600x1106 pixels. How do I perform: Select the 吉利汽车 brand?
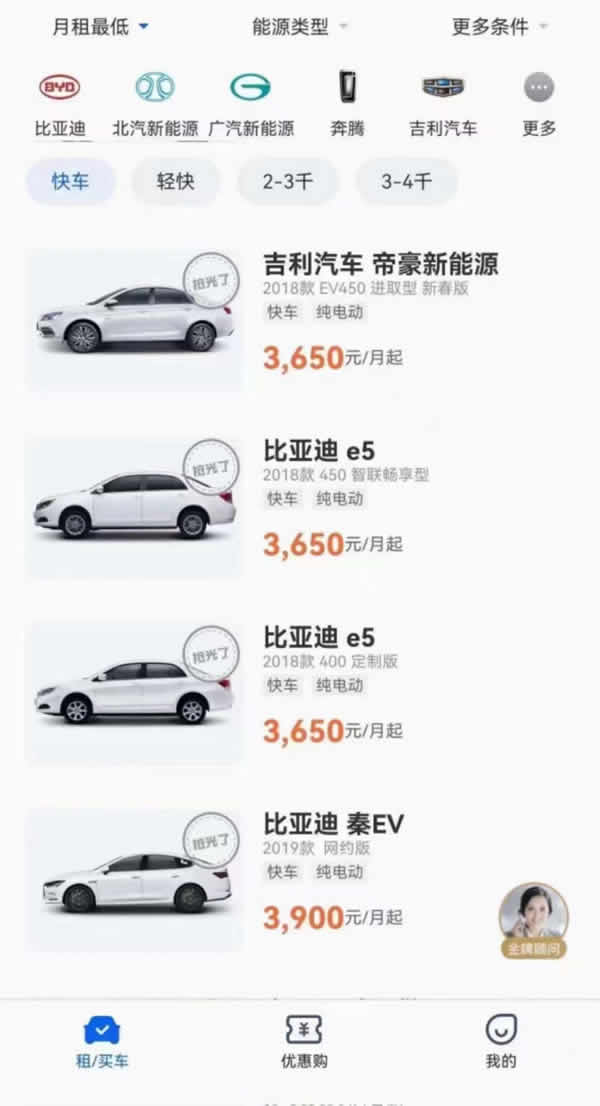443,104
